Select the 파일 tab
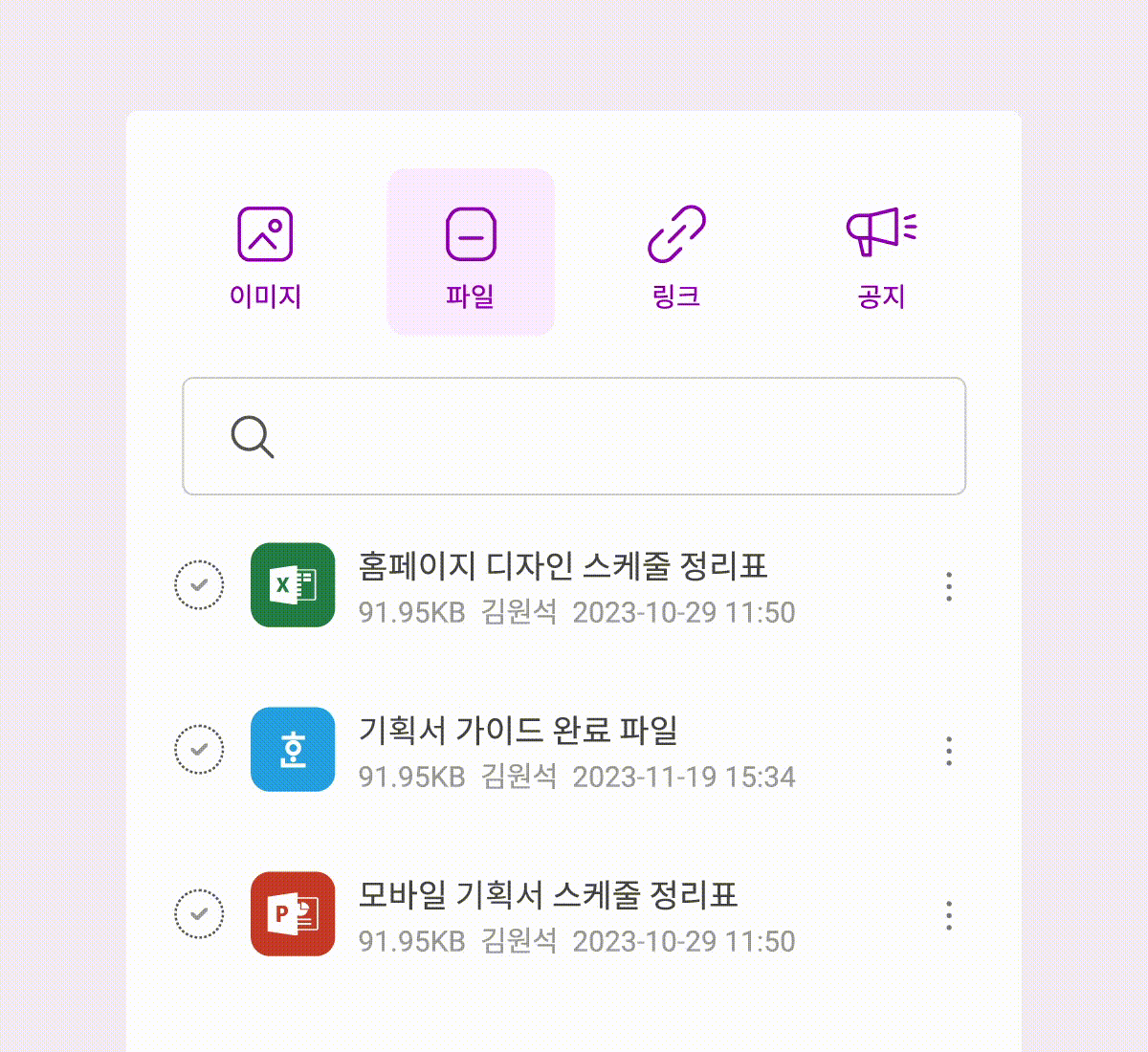Screen dimensions: 1148x1052 tap(471, 254)
